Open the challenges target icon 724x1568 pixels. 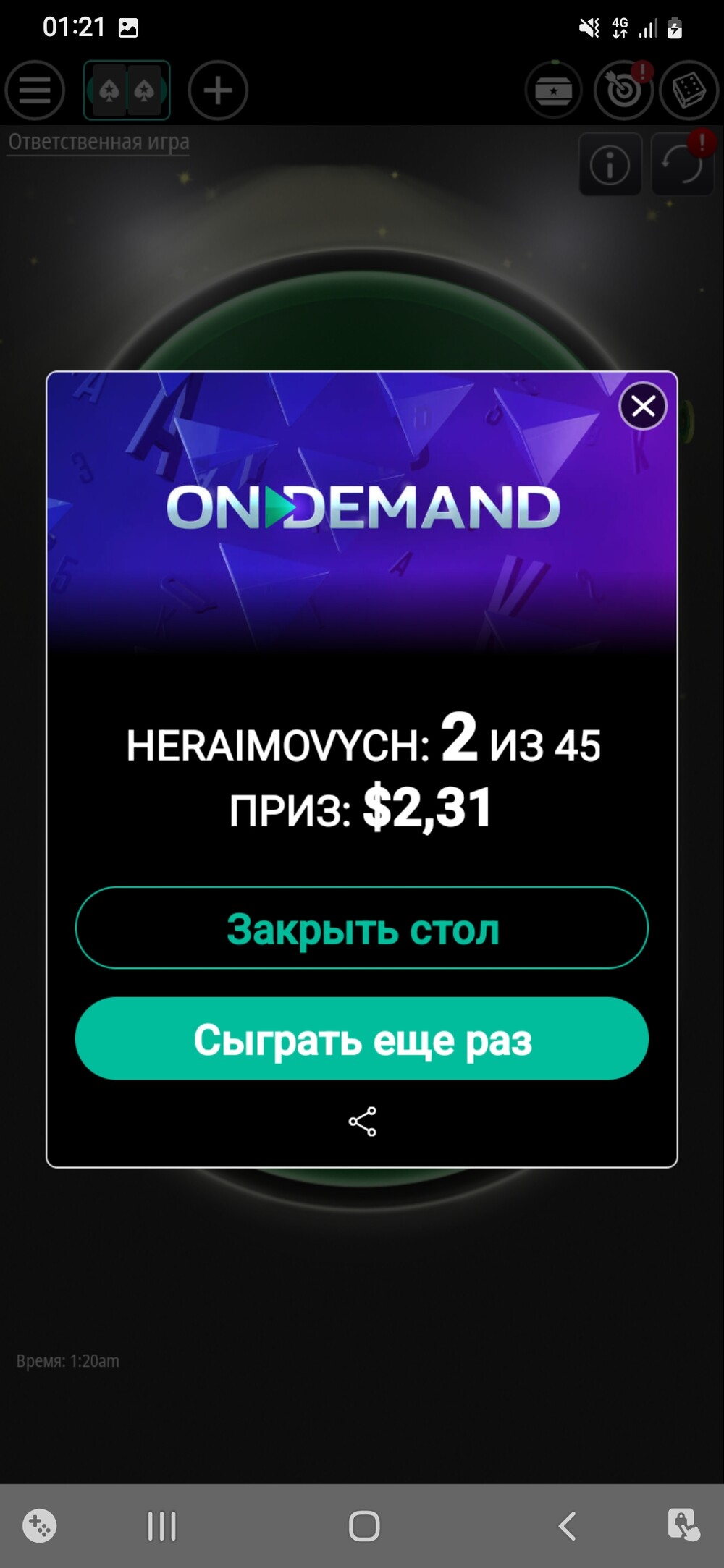(623, 90)
